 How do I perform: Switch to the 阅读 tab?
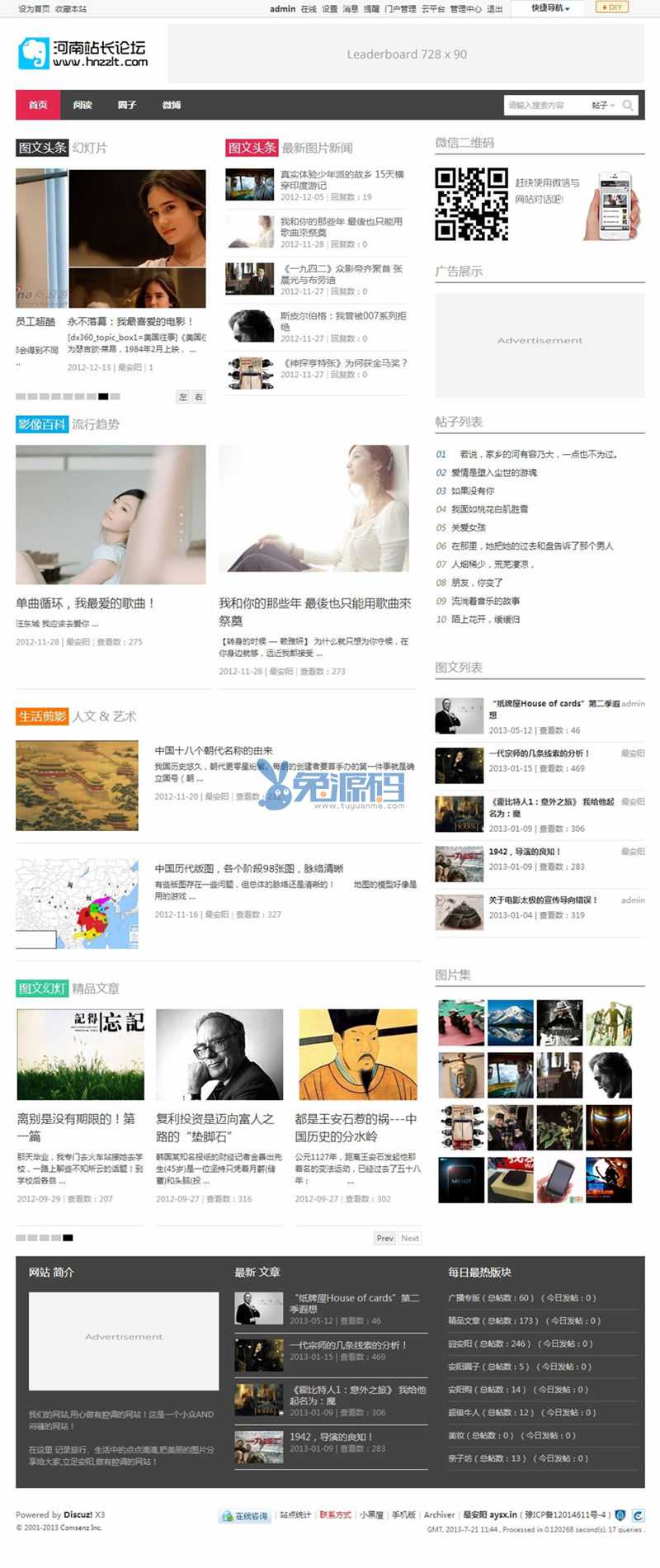(82, 105)
